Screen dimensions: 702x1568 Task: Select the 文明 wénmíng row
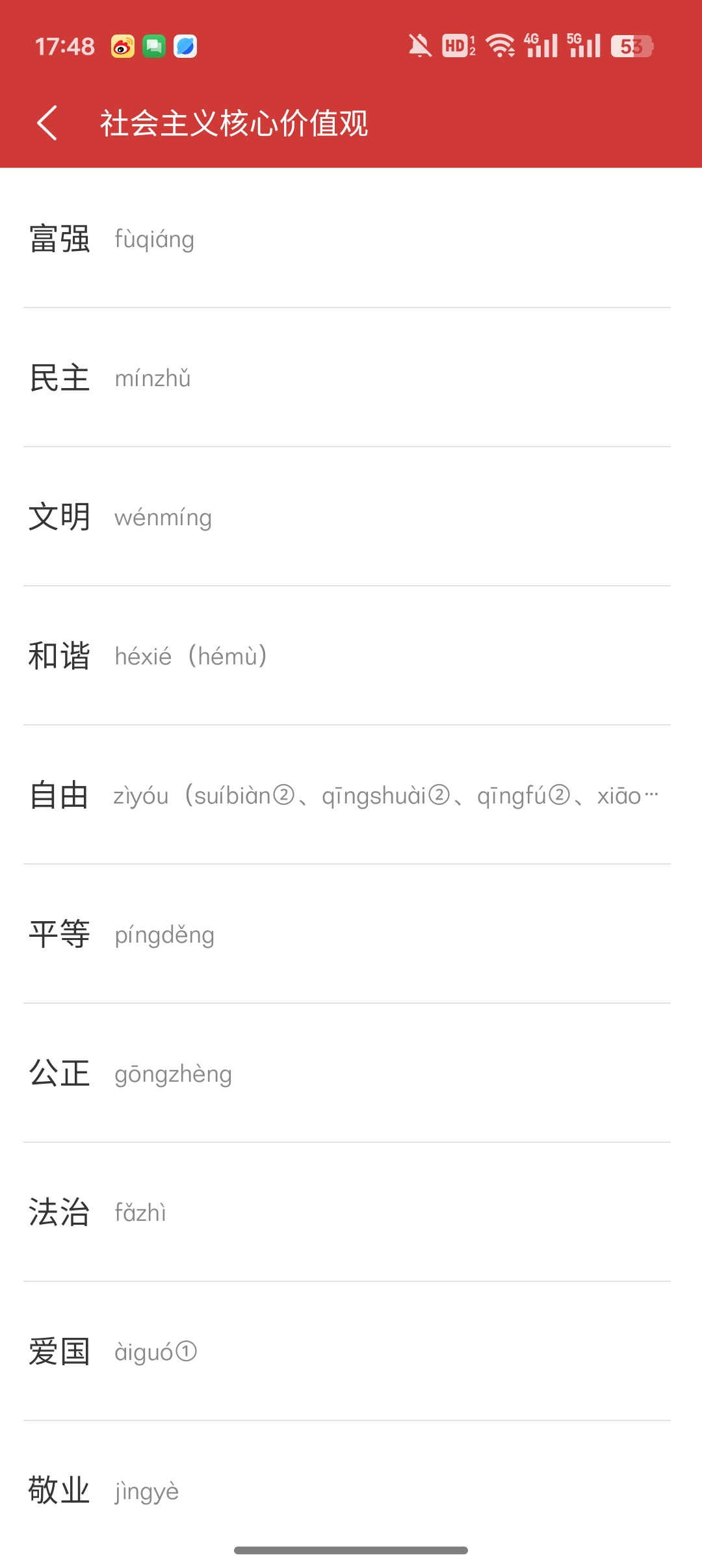pyautogui.click(x=351, y=517)
